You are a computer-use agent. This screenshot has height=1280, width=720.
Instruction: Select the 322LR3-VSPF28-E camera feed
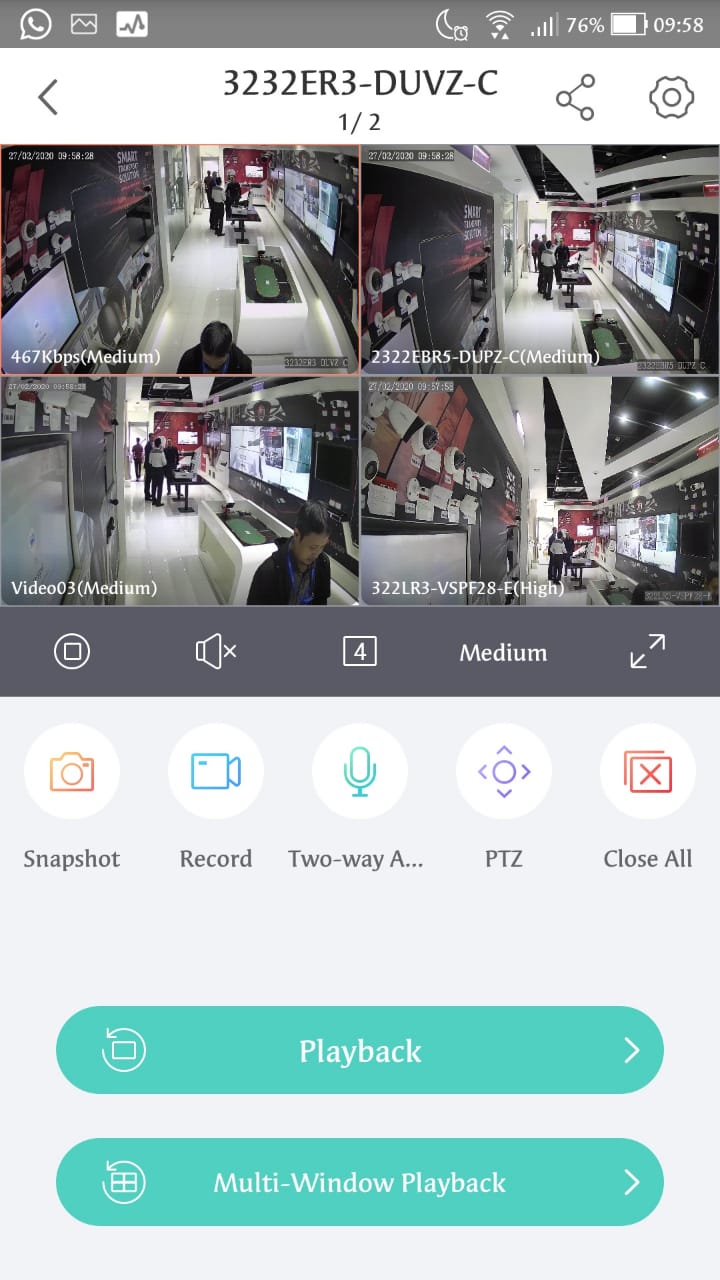pyautogui.click(x=540, y=490)
